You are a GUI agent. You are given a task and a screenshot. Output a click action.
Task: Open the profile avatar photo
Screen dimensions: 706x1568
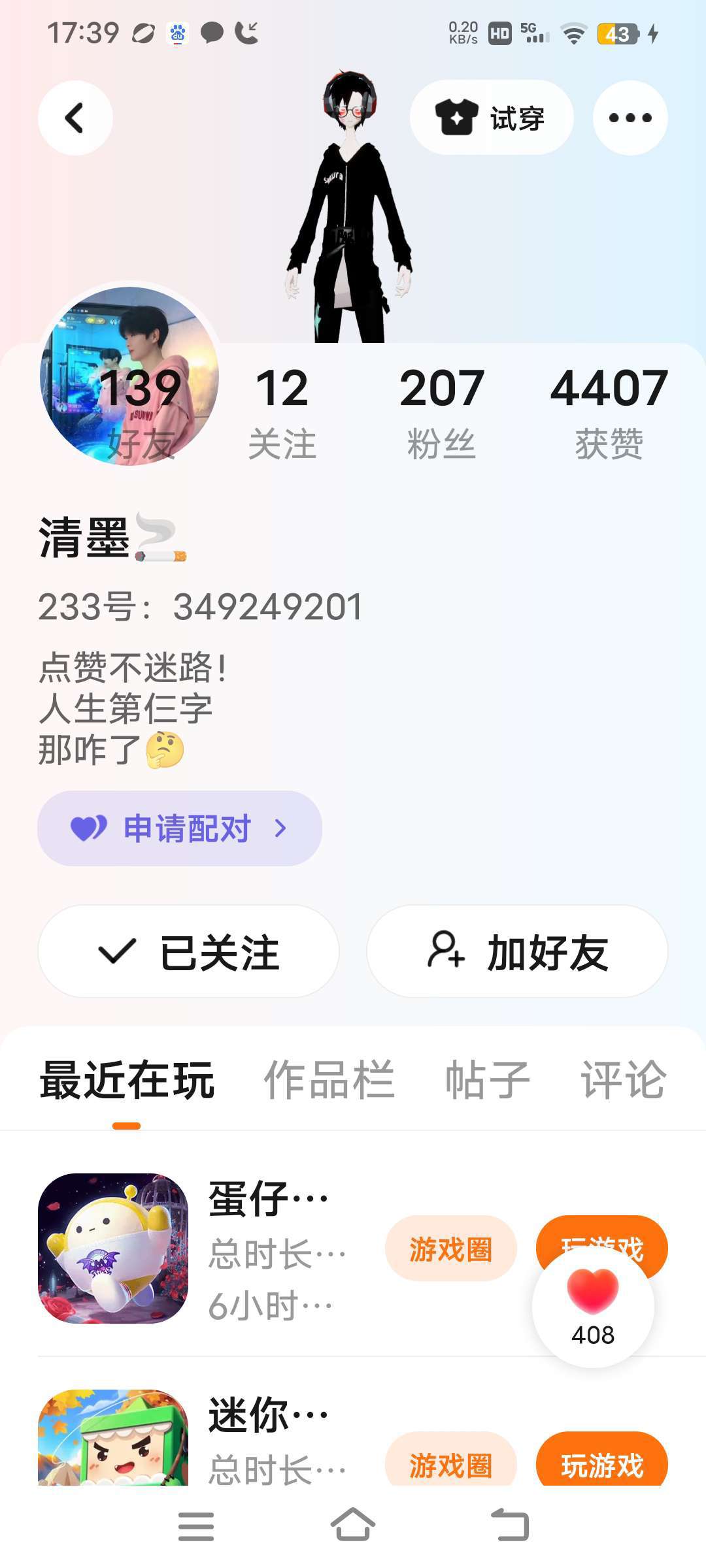tap(129, 376)
